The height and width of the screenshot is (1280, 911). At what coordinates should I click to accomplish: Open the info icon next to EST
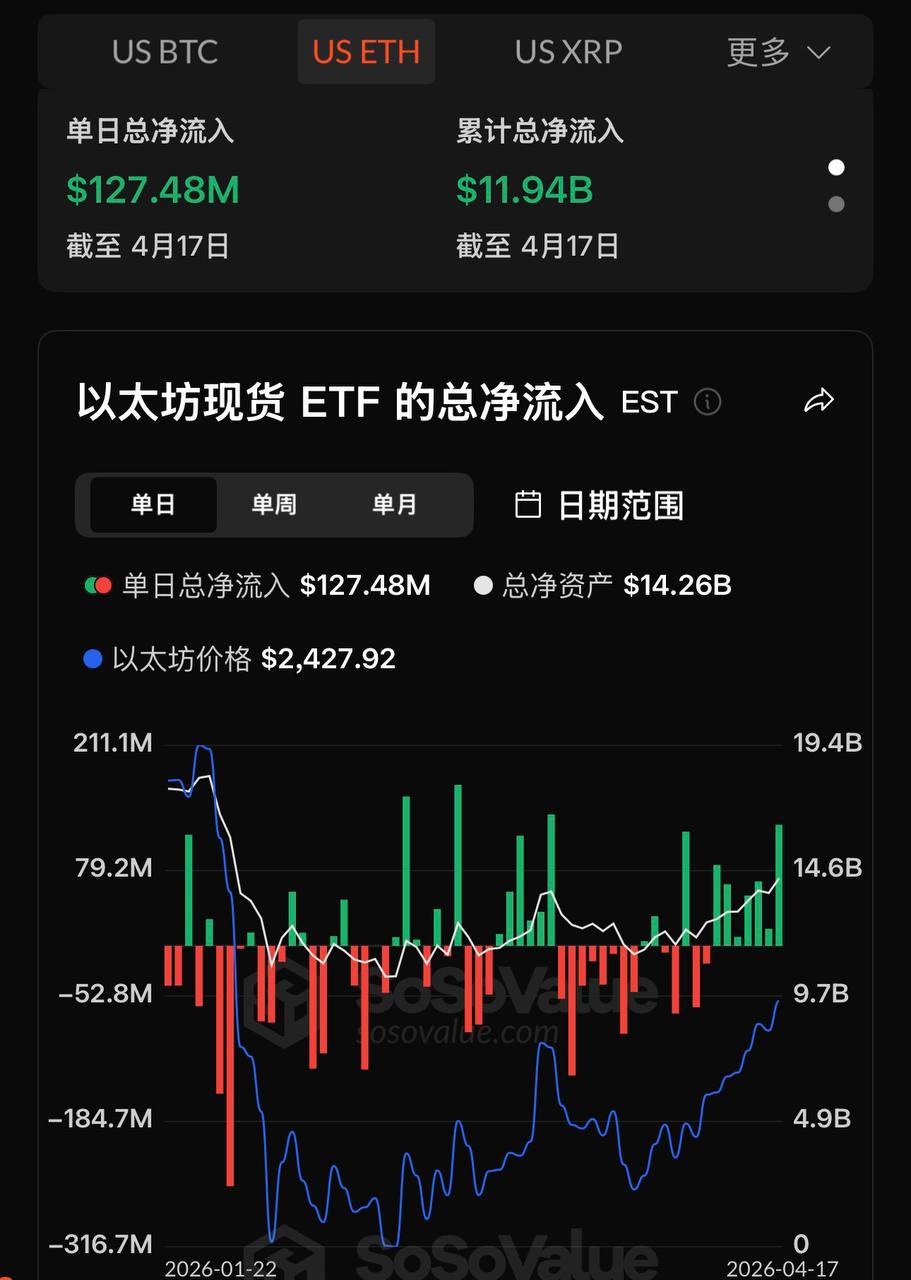click(708, 402)
